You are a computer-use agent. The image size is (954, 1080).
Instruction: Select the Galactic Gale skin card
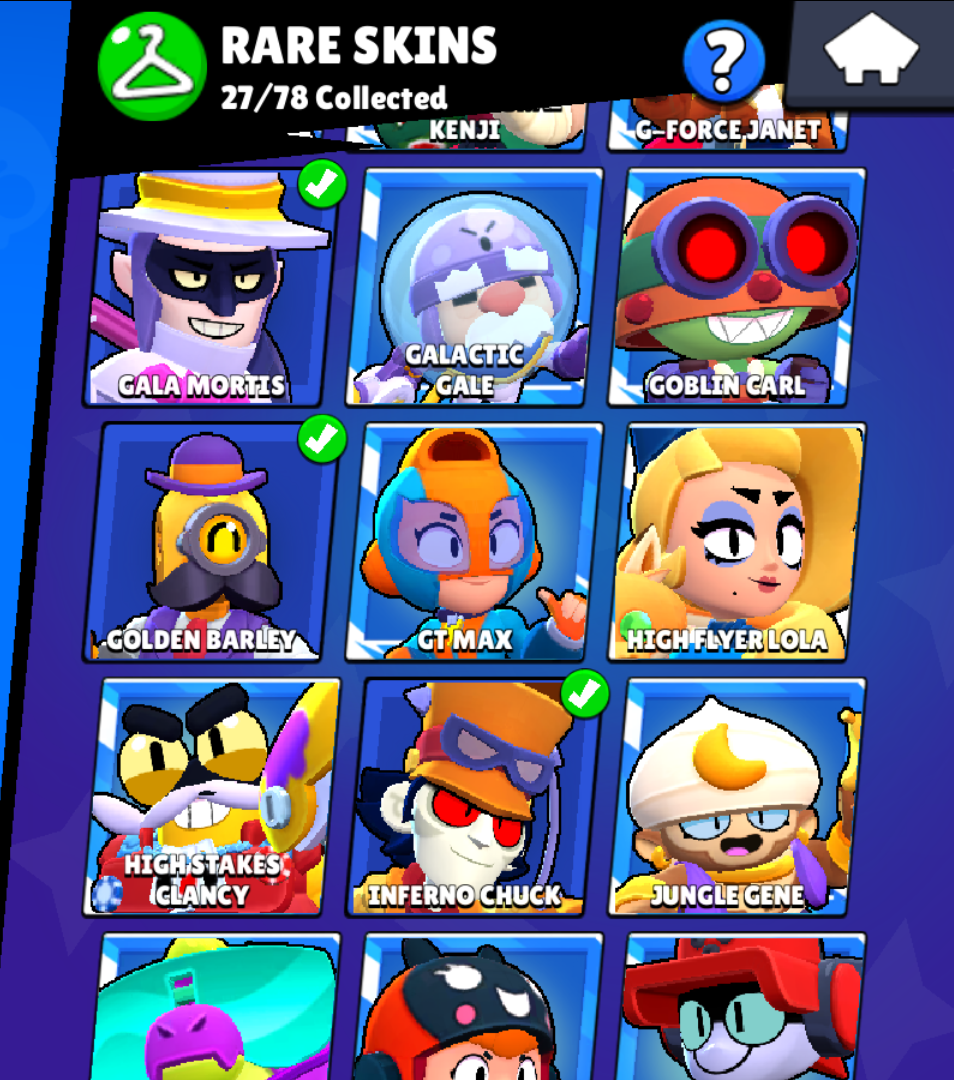click(x=474, y=288)
